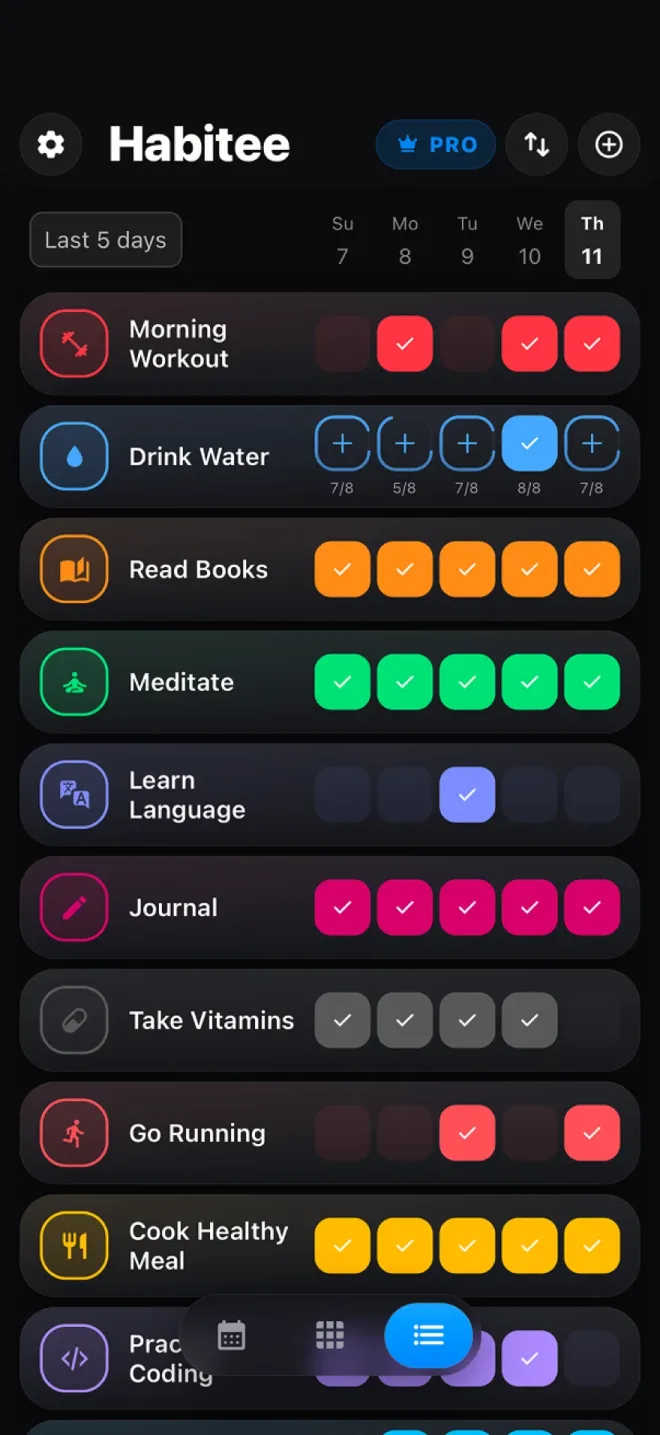The image size is (660, 1435).
Task: Select the list view tab
Action: pos(428,1335)
